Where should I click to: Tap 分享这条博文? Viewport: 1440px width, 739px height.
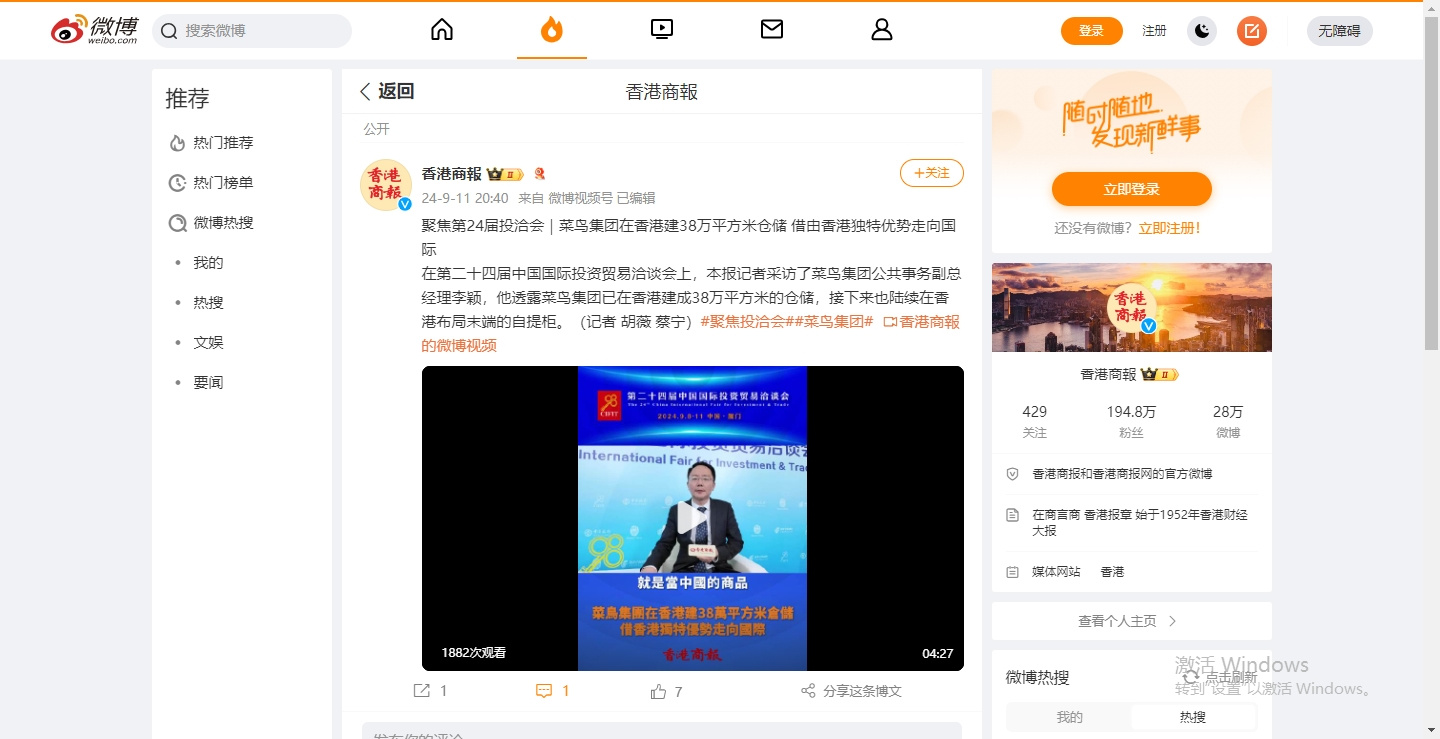click(851, 691)
